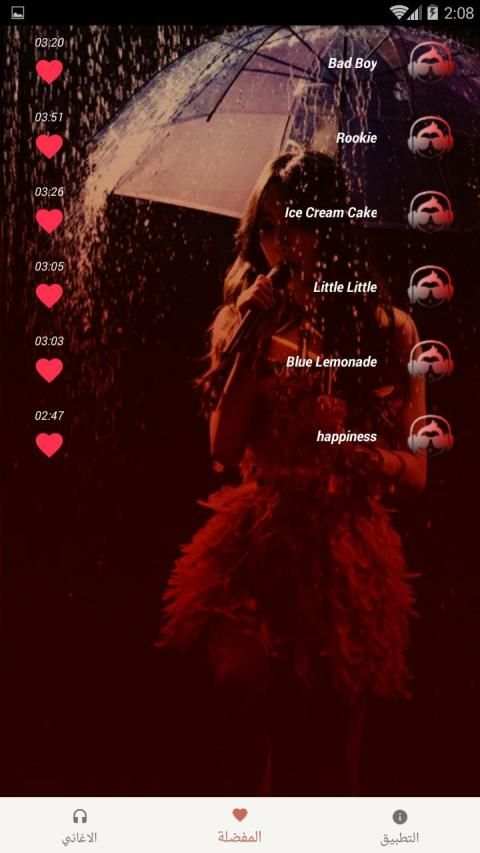
Task: Toggle the heart next to Little Little
Action: 50,295
